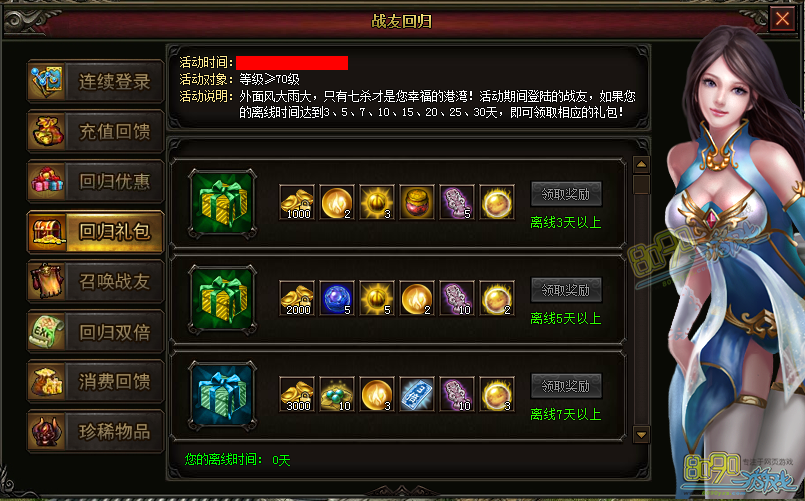Claim the reward for 离线3天以上

tap(566, 193)
